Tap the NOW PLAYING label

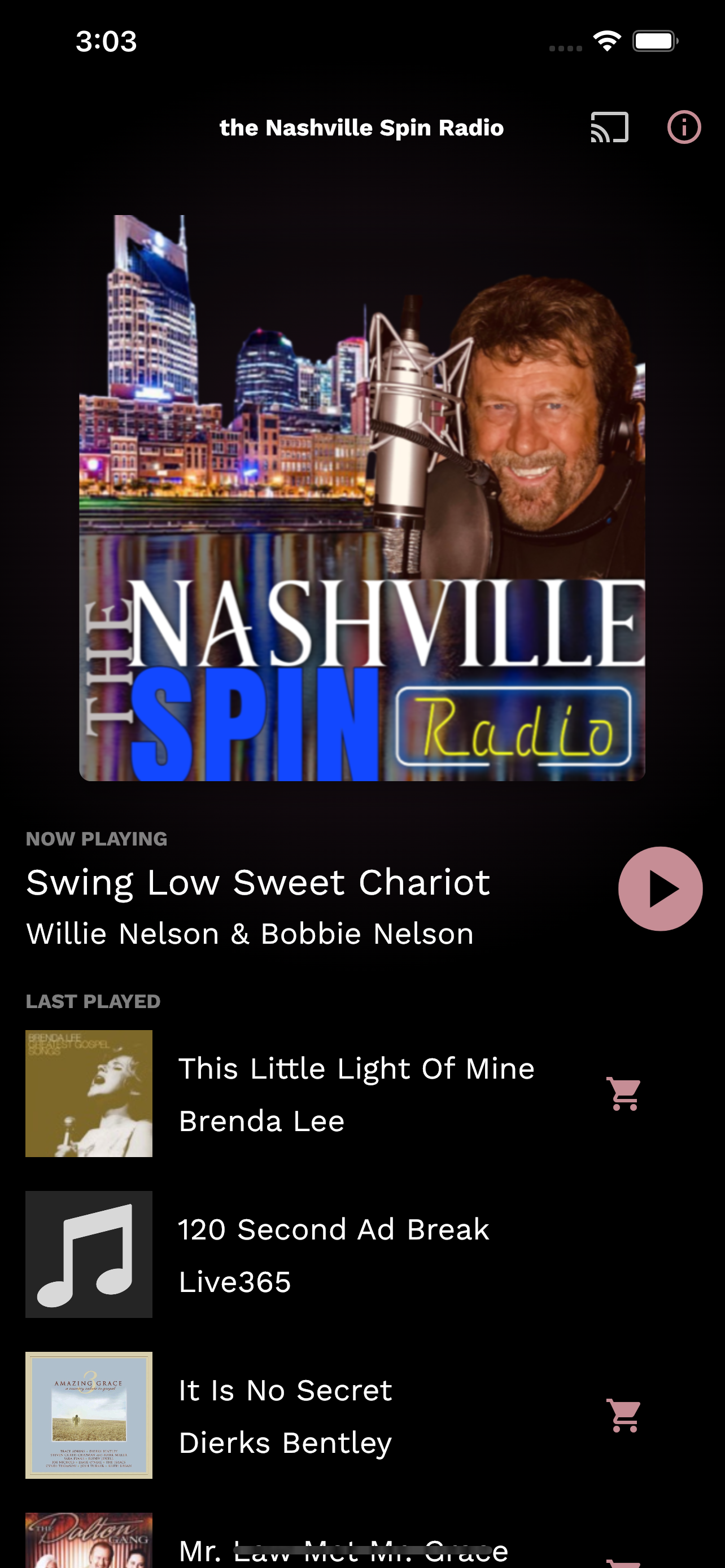click(97, 838)
